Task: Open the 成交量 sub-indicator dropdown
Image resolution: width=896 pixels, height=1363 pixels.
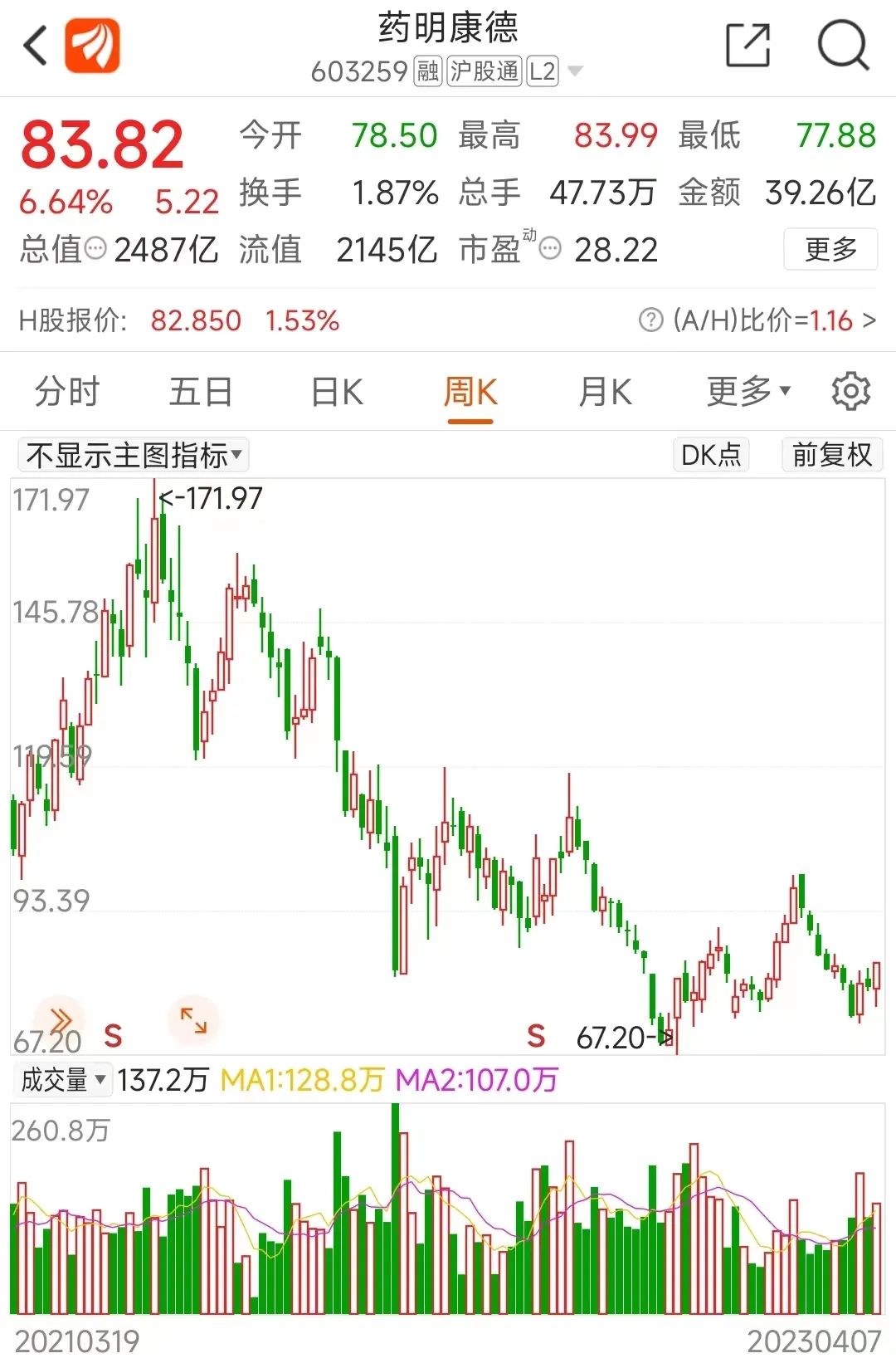Action: [63, 1080]
